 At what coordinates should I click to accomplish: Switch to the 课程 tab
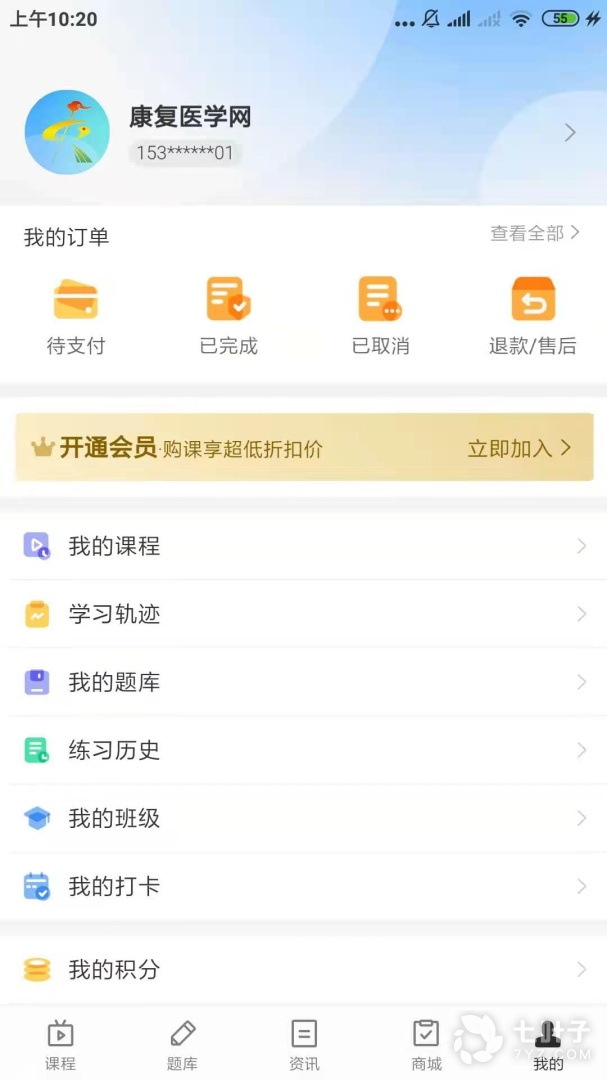click(60, 1044)
